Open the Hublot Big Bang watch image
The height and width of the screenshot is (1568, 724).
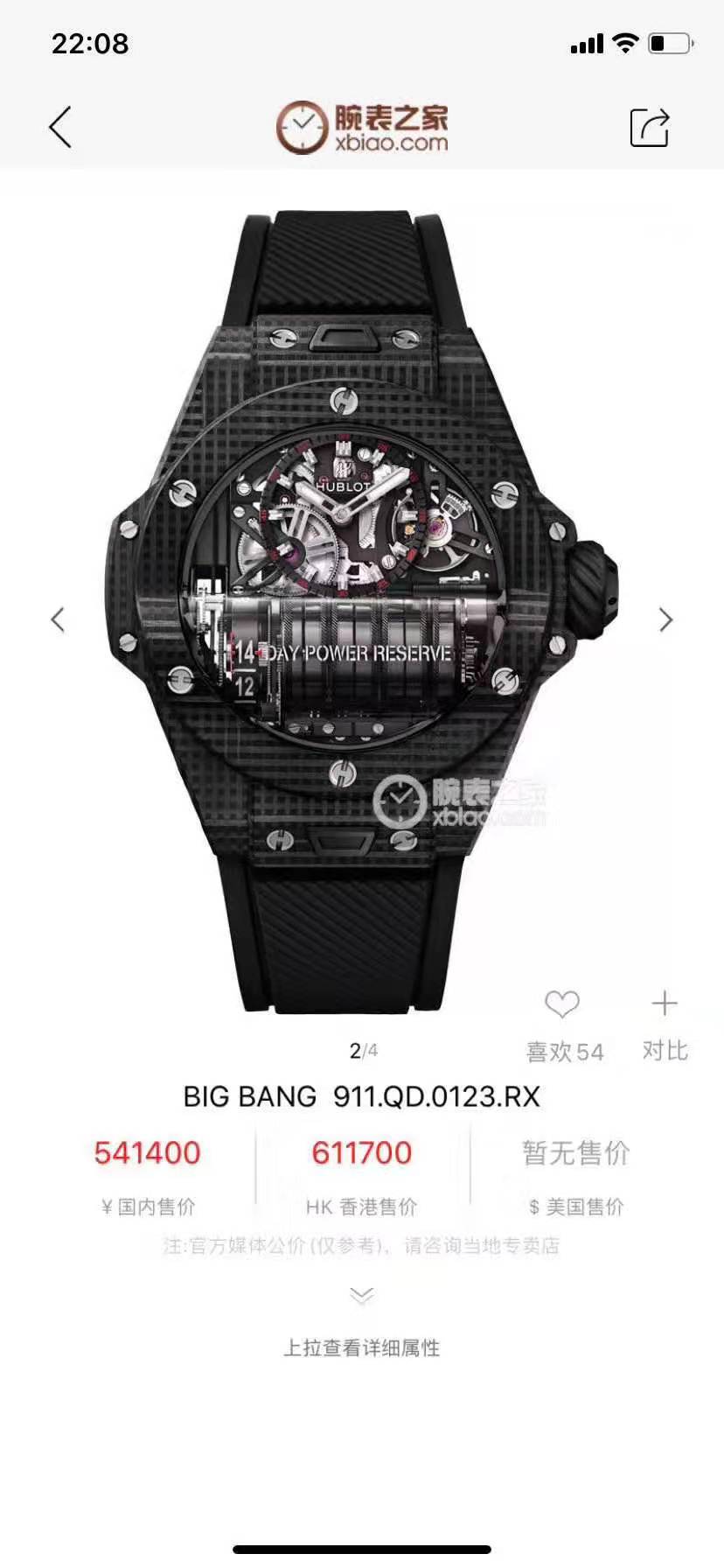pyautogui.click(x=360, y=612)
